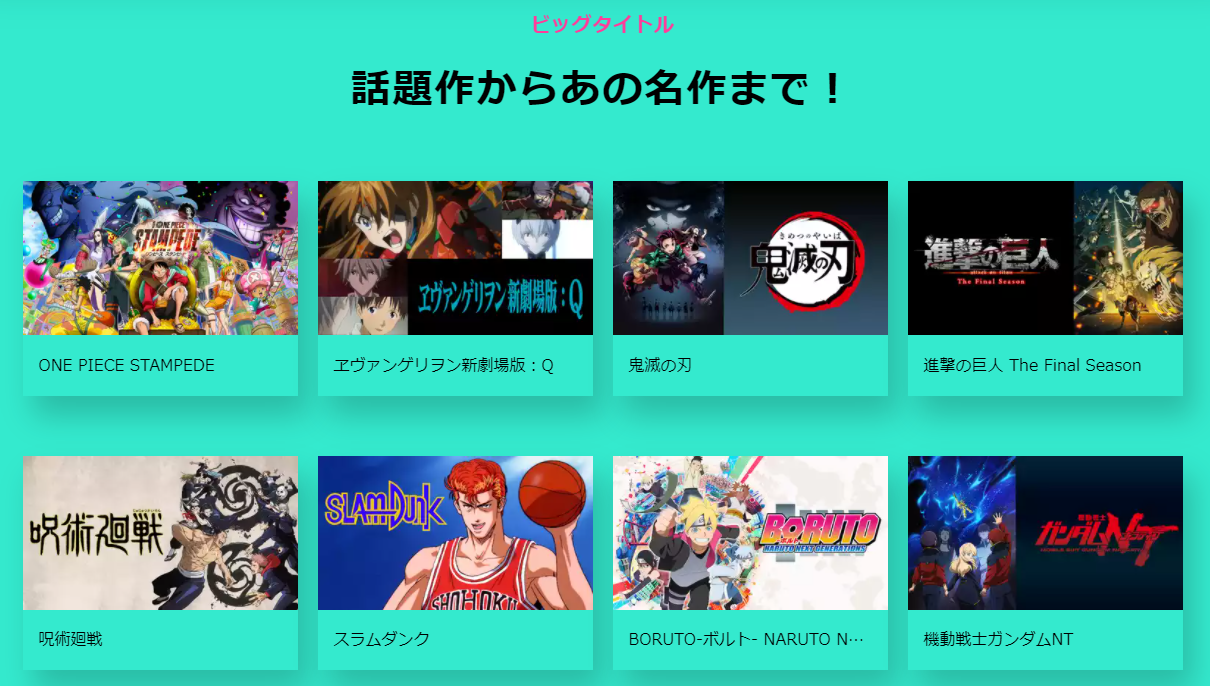Open BORUTO-ボルト- NARUTO NEXT GENERATIONS card
This screenshot has width=1210, height=686.
pos(750,562)
